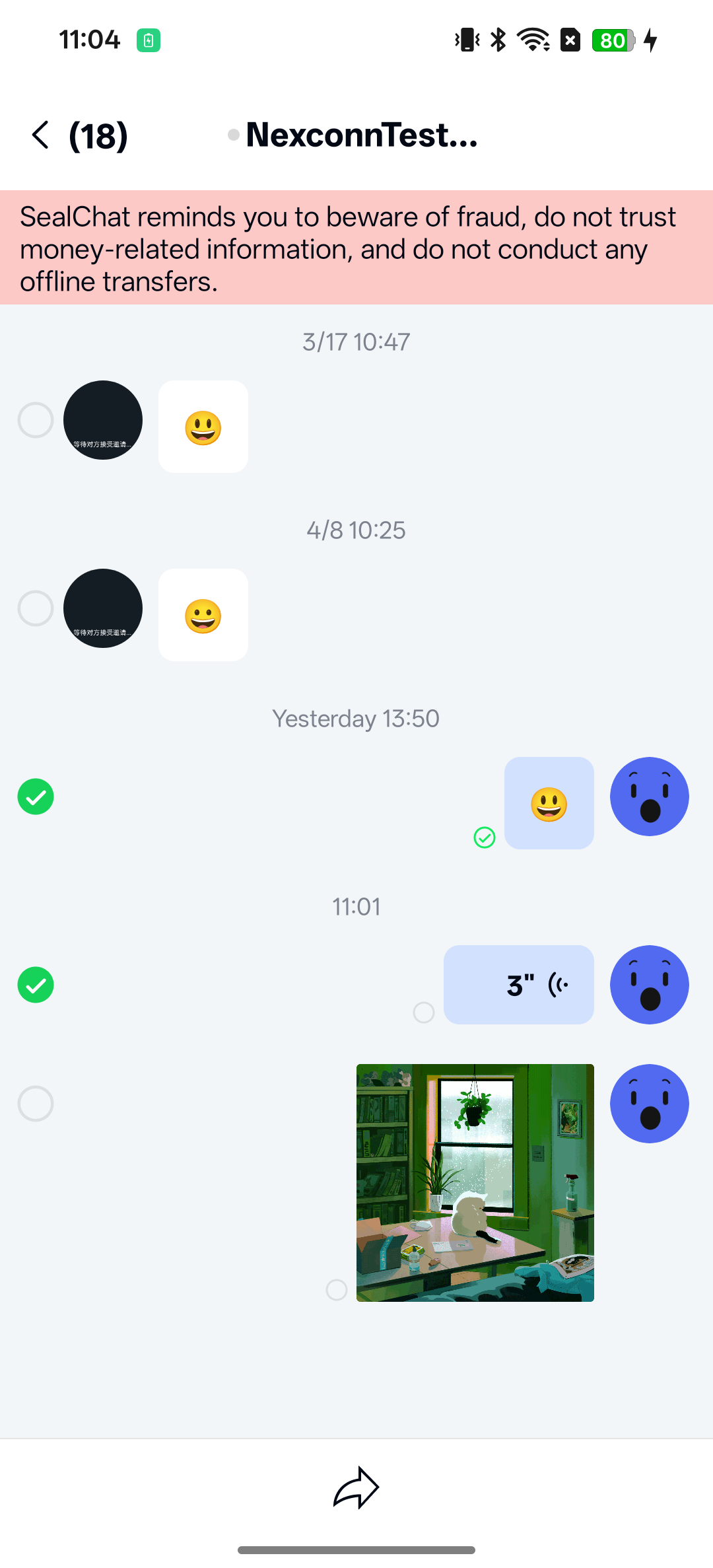
Task: Play the 3-second voice message
Action: click(x=519, y=984)
